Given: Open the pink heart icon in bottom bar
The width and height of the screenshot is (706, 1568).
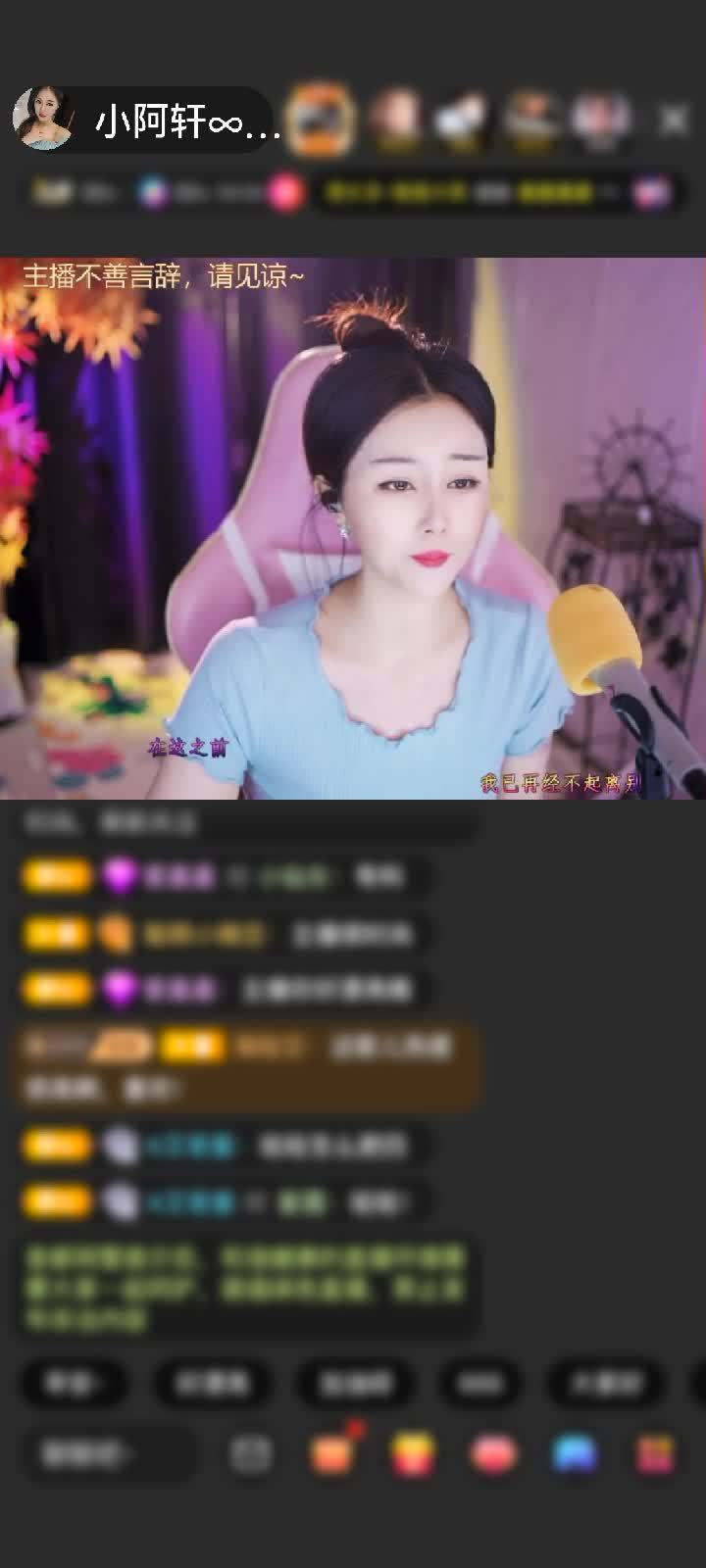Looking at the screenshot, I should [493, 1454].
